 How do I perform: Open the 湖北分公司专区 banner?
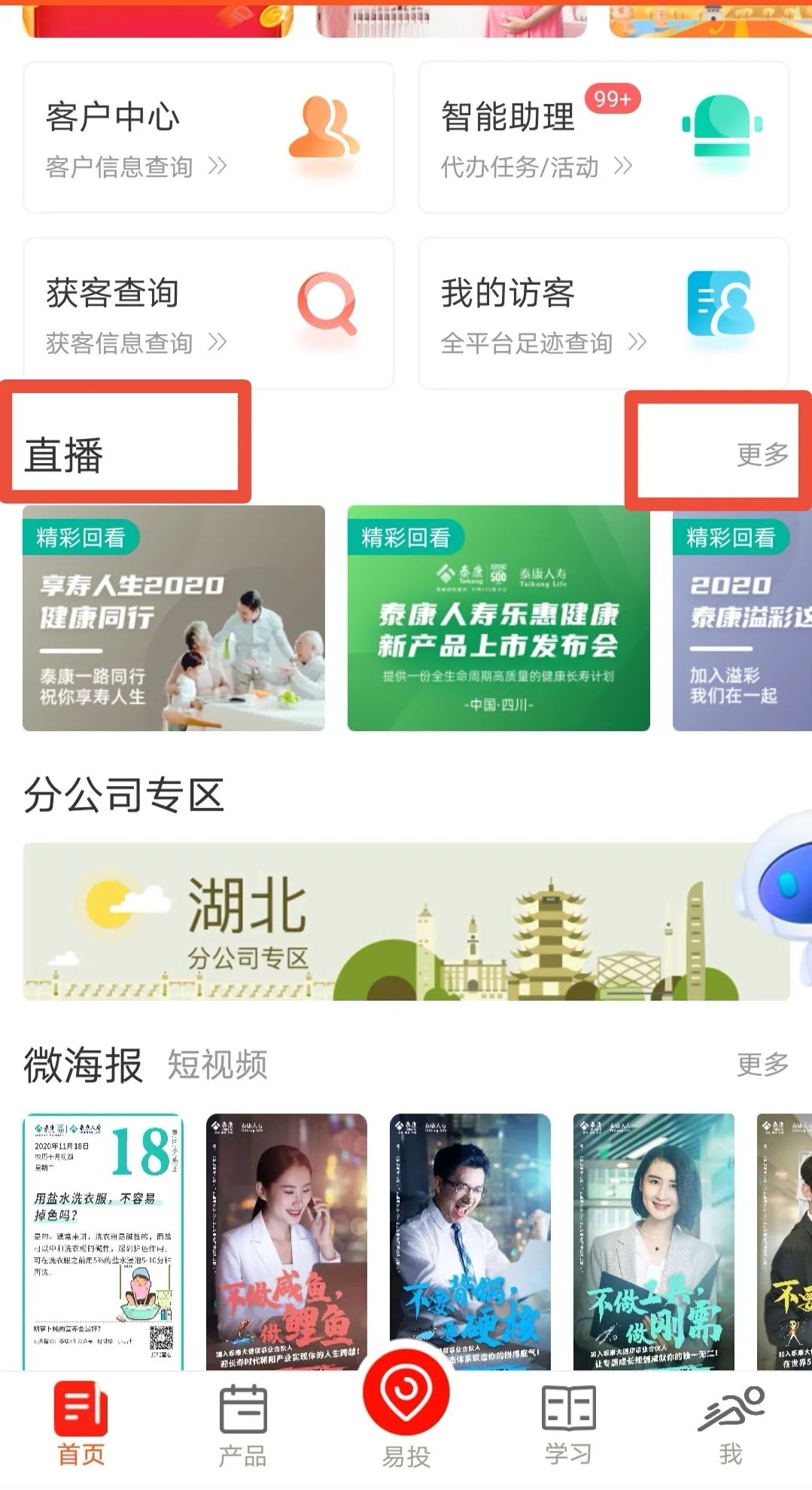pyautogui.click(x=391, y=922)
